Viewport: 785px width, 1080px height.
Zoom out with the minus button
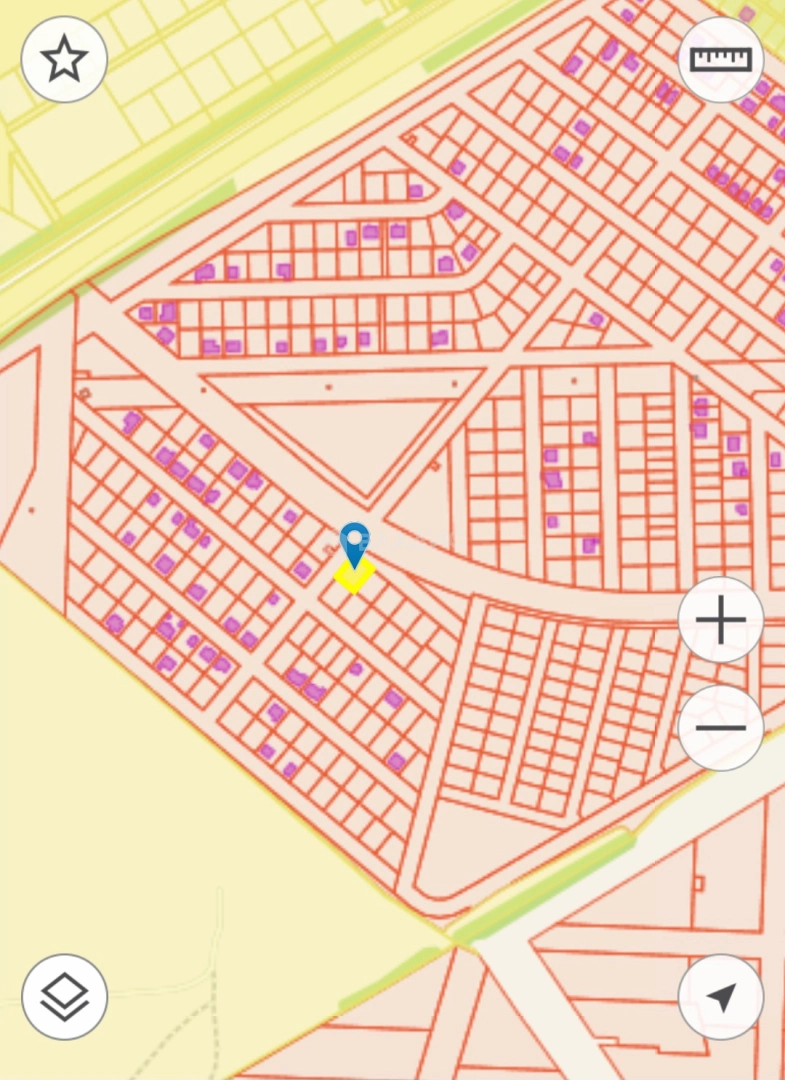[x=721, y=727]
